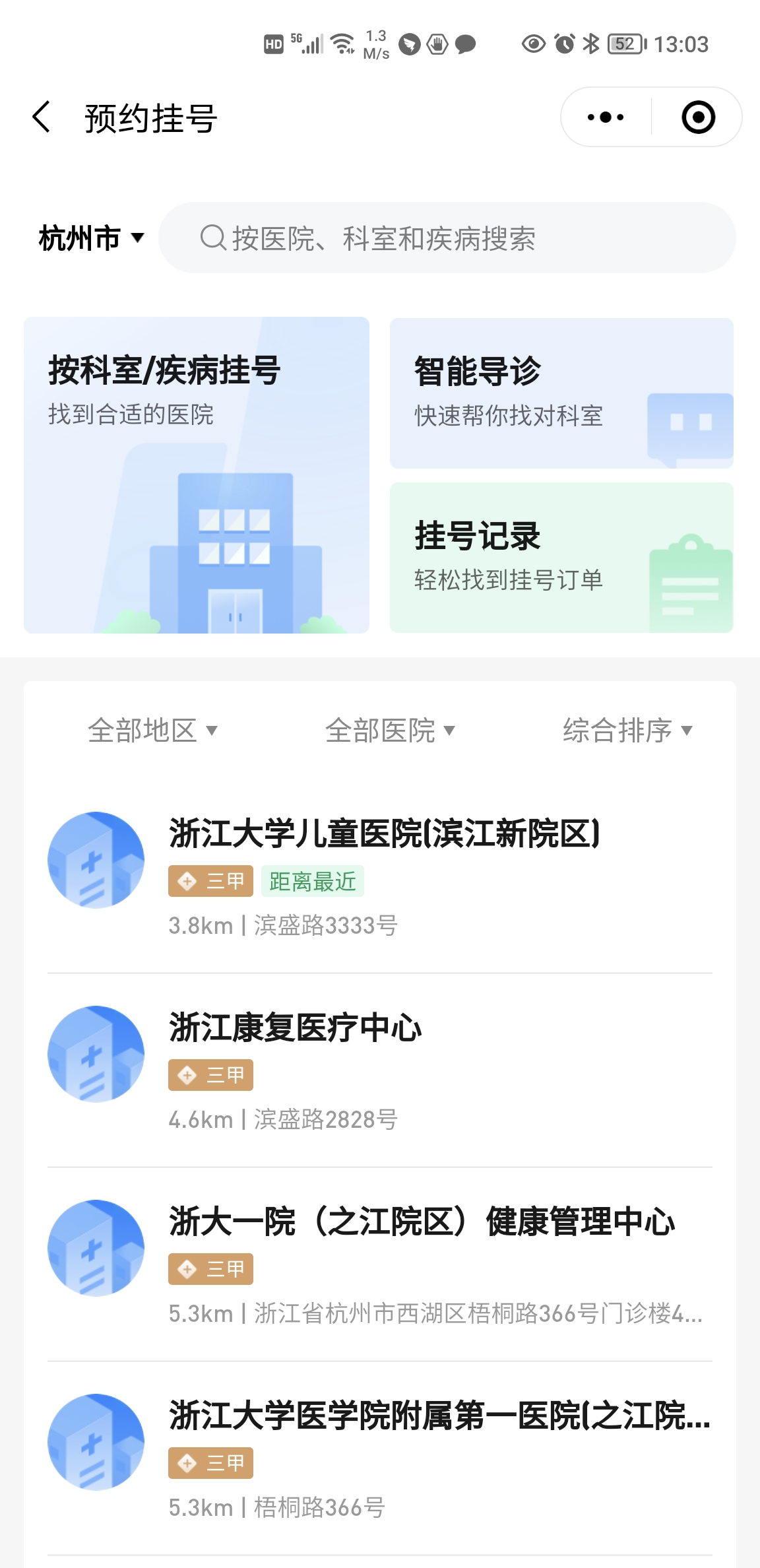Viewport: 760px width, 1568px height.
Task: Close the mini program via circle icon
Action: [698, 117]
